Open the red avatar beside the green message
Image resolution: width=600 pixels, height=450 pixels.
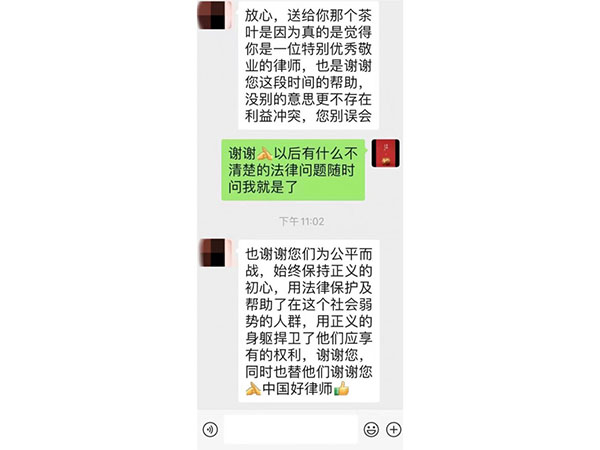pyautogui.click(x=386, y=153)
